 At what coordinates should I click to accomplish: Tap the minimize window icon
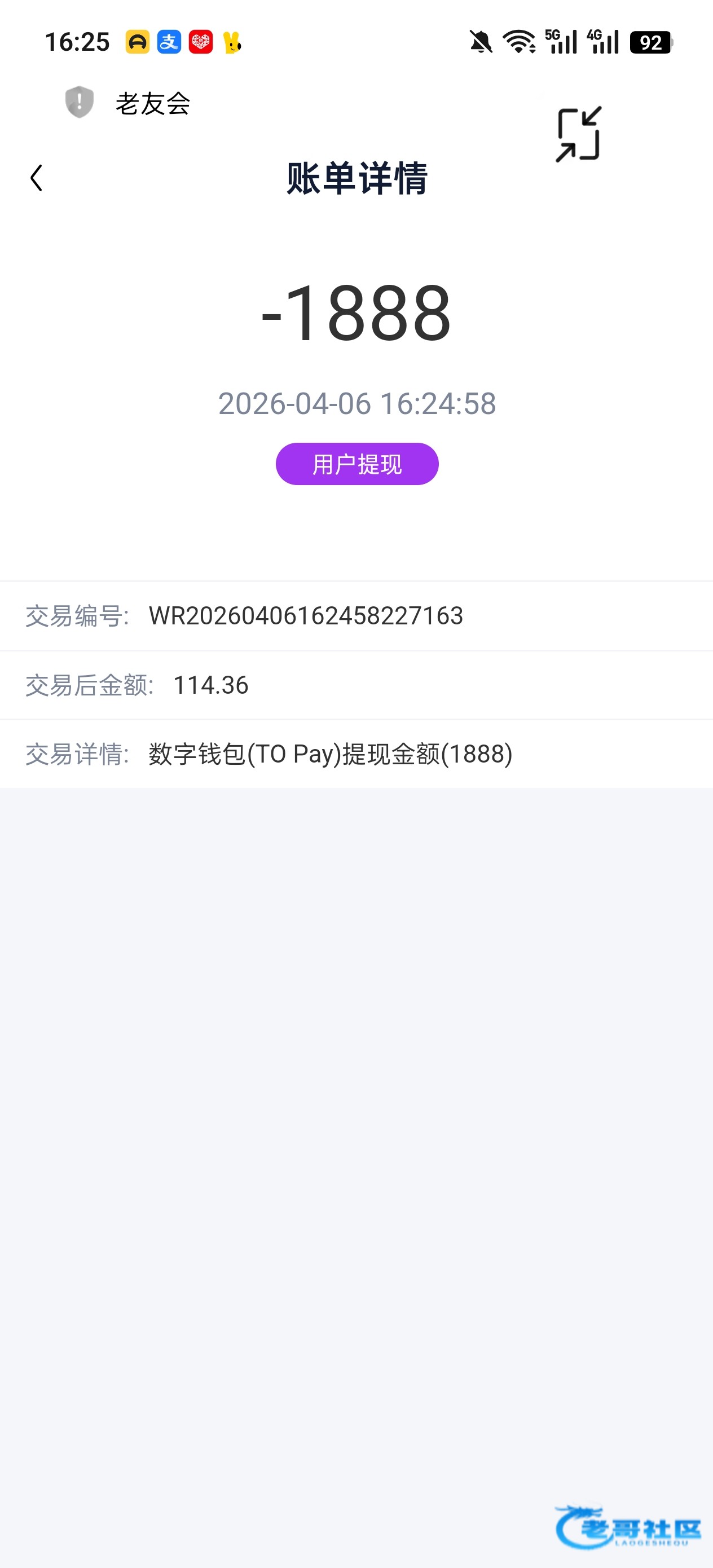[578, 134]
